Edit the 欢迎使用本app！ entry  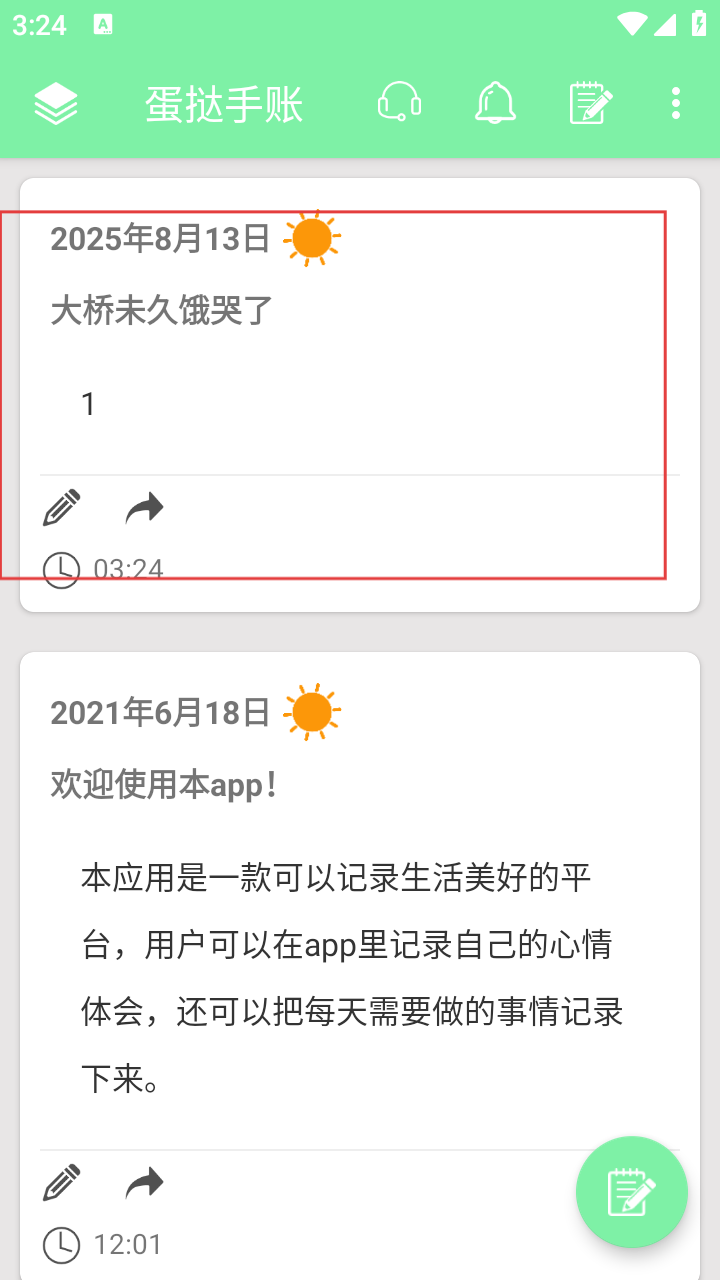click(62, 1183)
